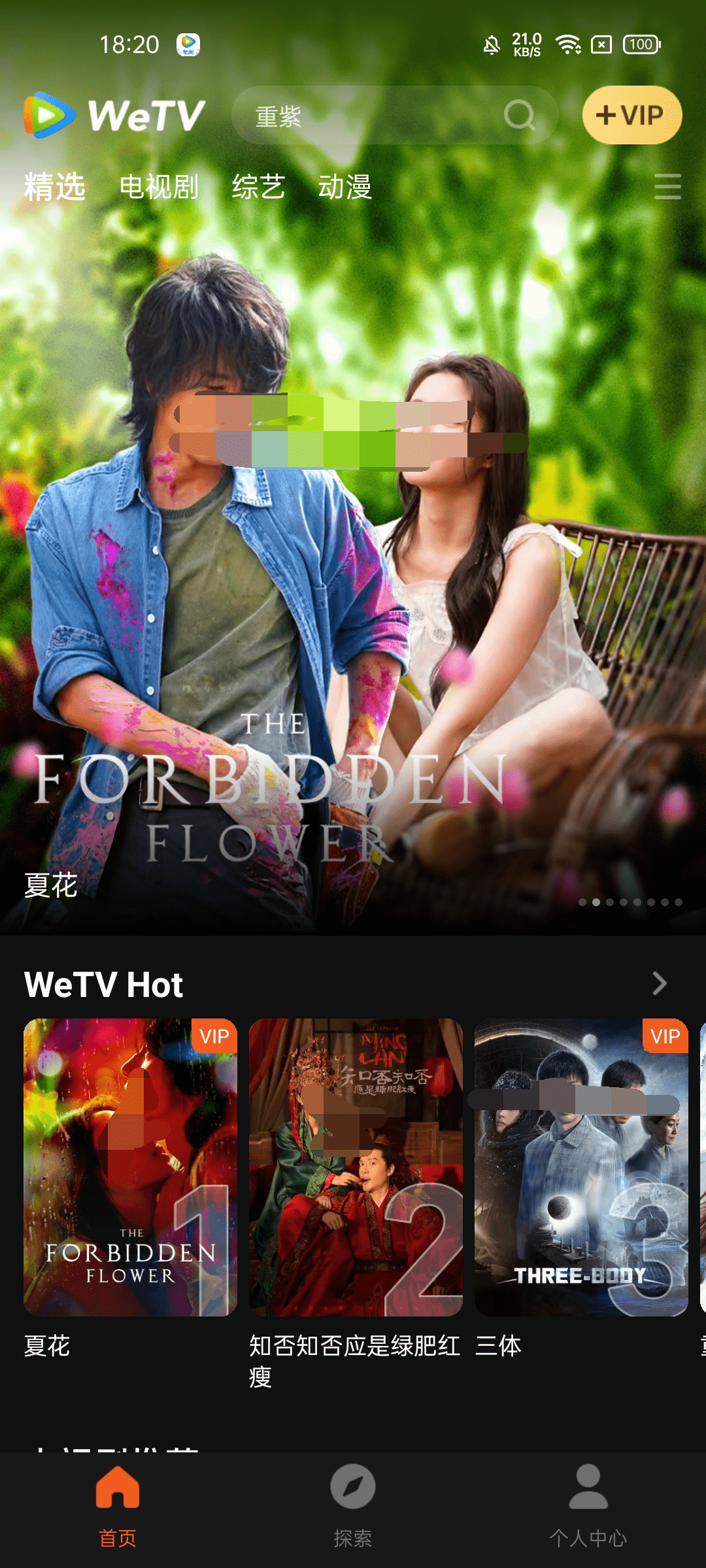706x1568 pixels.
Task: Open the 夏花 featured banner
Action: [x=353, y=588]
